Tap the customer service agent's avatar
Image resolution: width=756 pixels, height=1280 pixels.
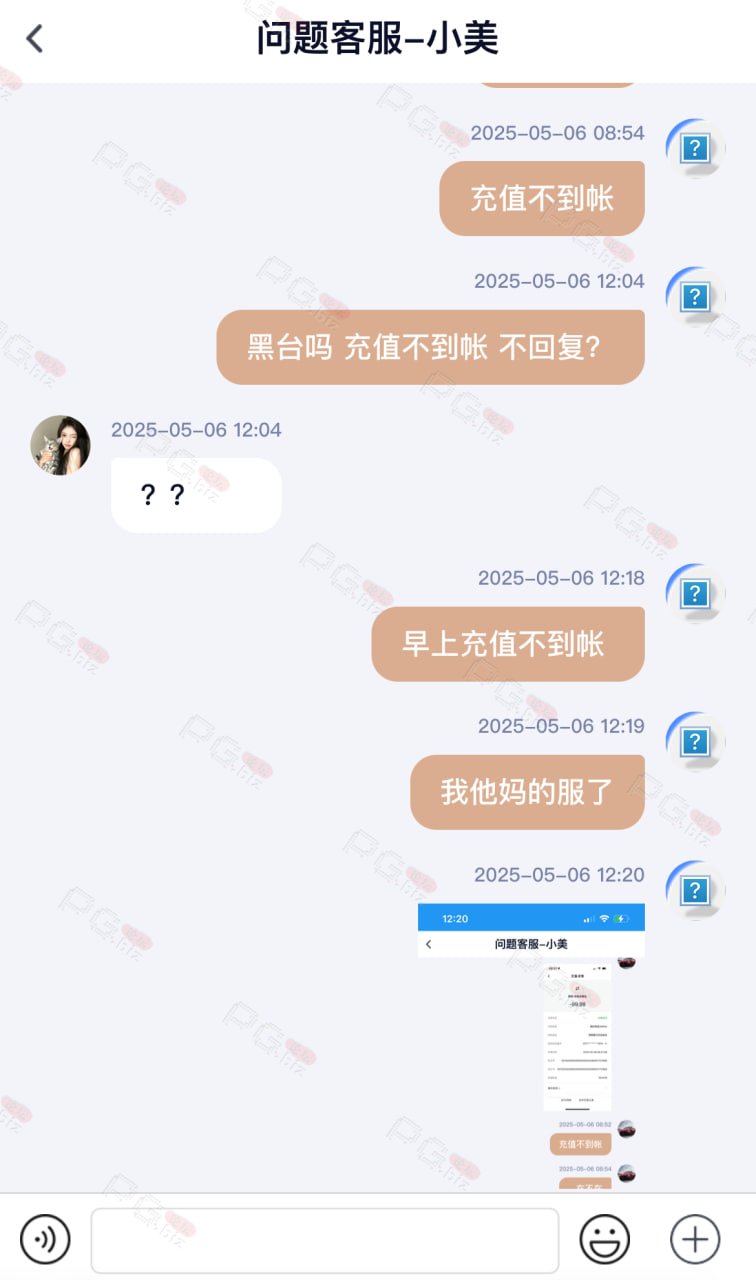pos(60,445)
